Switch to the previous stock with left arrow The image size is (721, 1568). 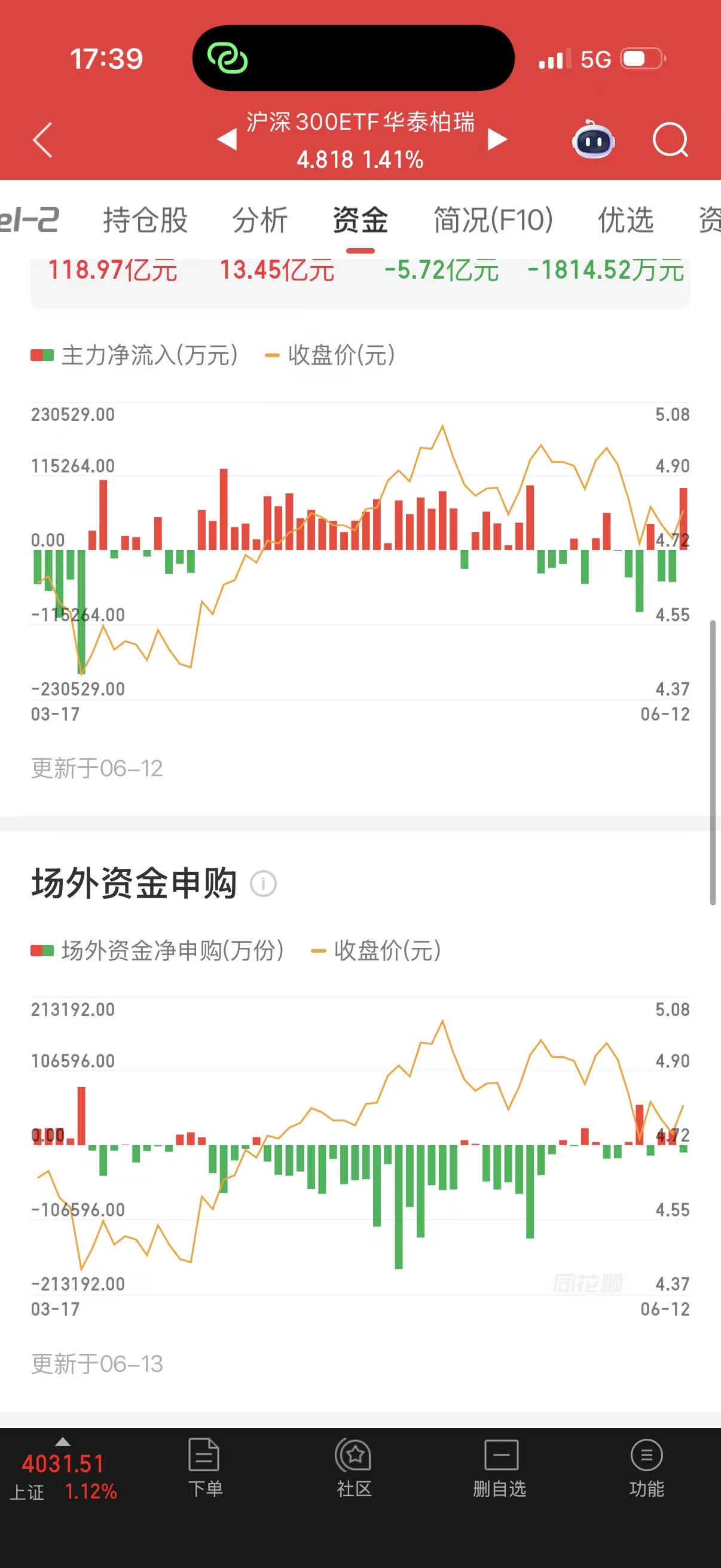coord(227,139)
